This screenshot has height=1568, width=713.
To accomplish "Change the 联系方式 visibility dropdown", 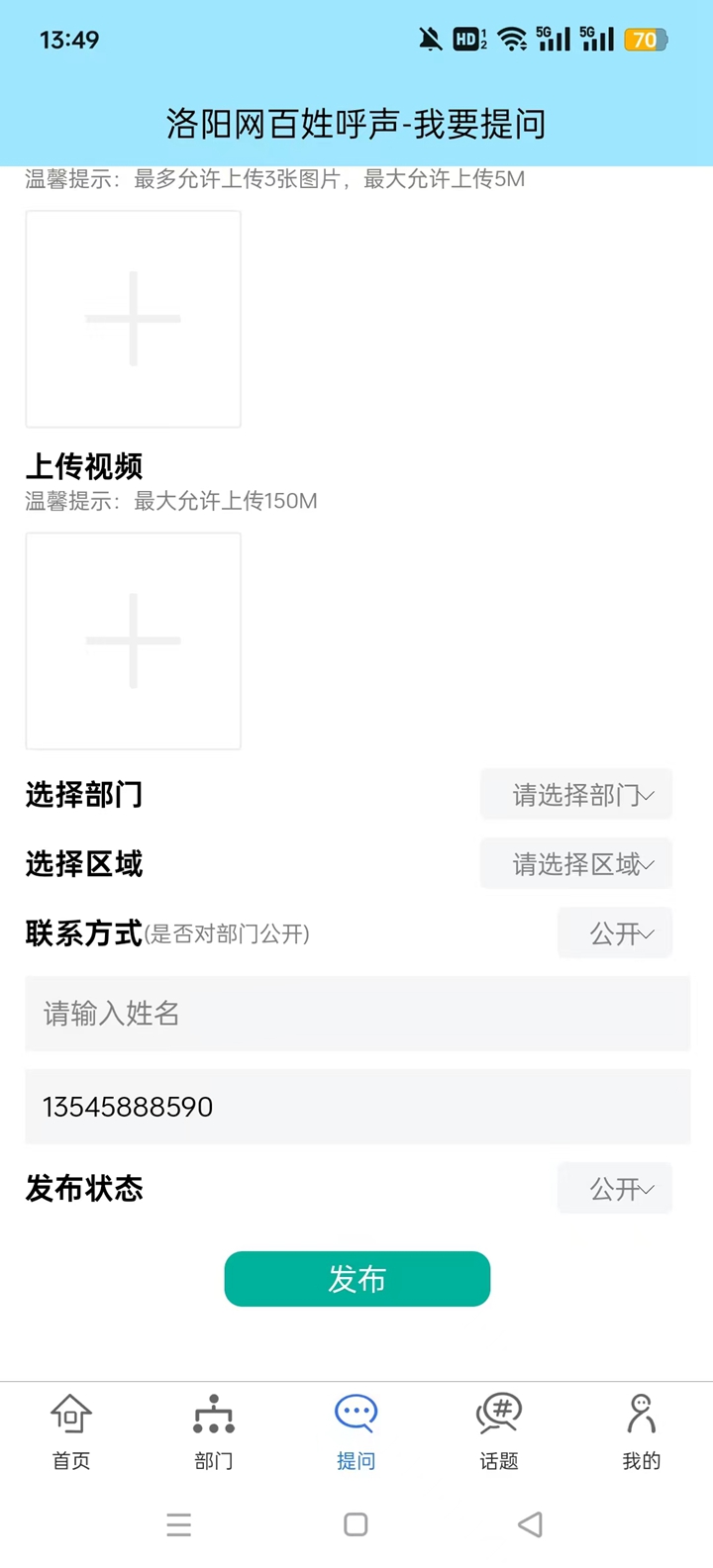I will pos(615,933).
